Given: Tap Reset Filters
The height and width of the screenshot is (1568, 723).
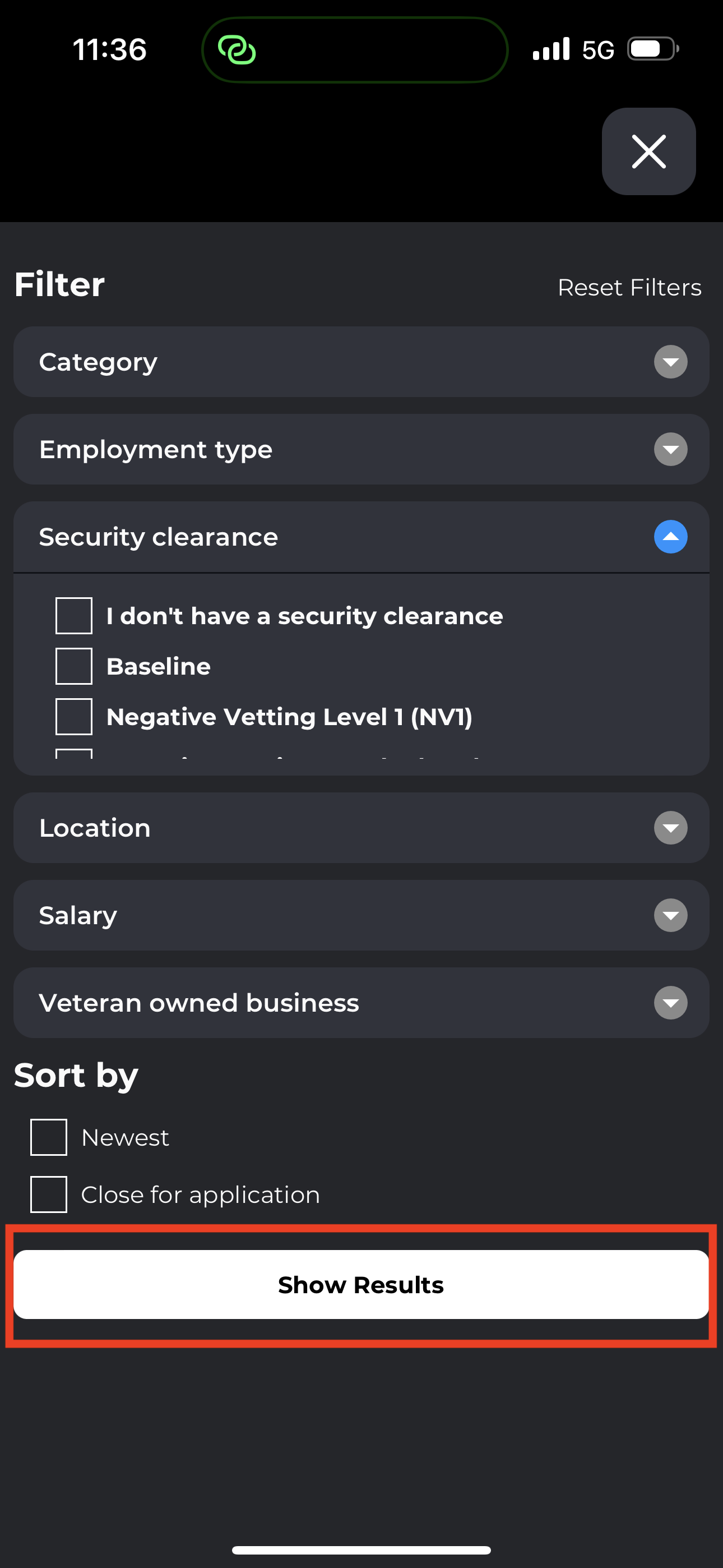Looking at the screenshot, I should pos(629,287).
